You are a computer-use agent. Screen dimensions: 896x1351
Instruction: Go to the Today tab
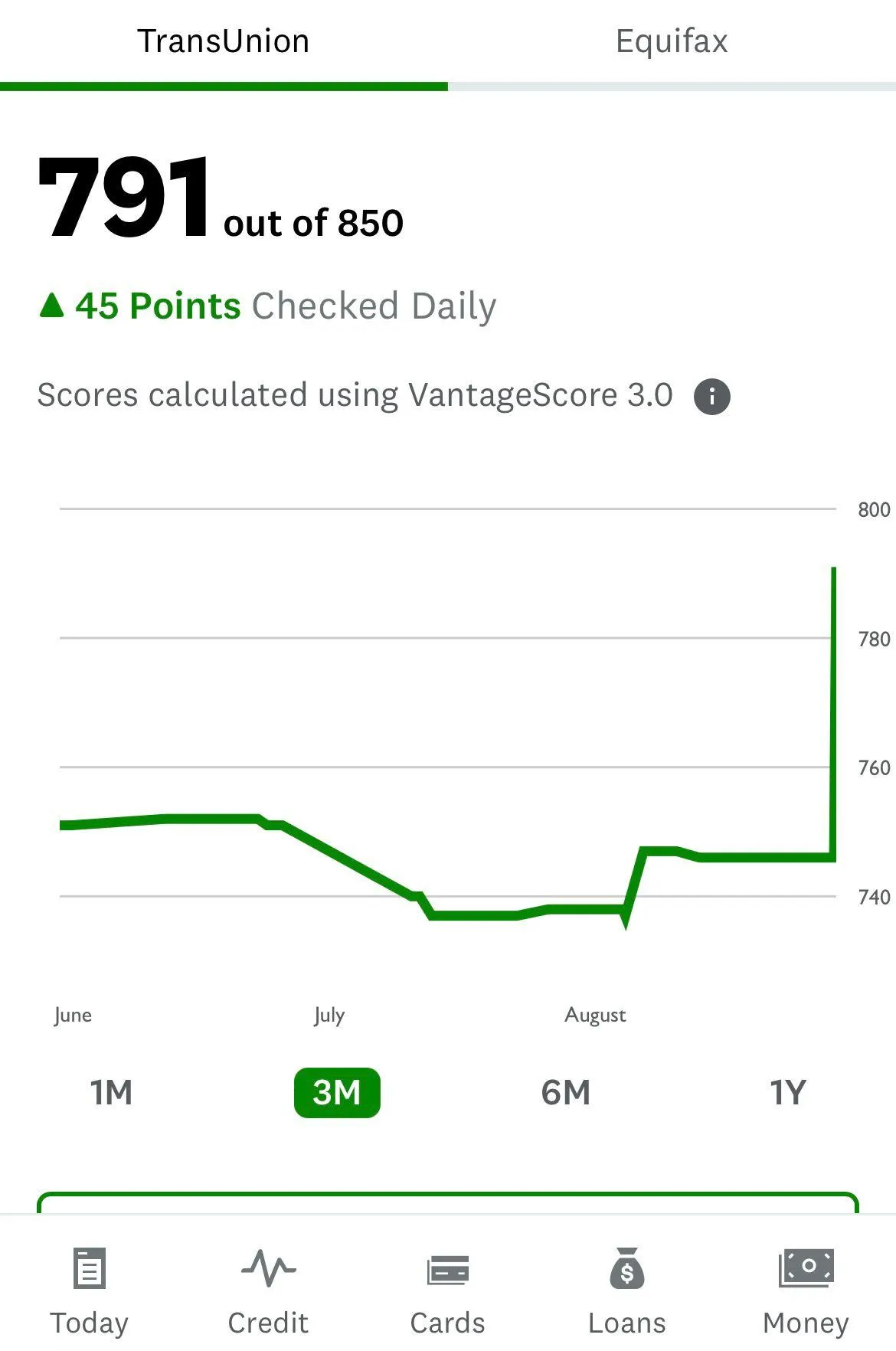click(x=90, y=1290)
